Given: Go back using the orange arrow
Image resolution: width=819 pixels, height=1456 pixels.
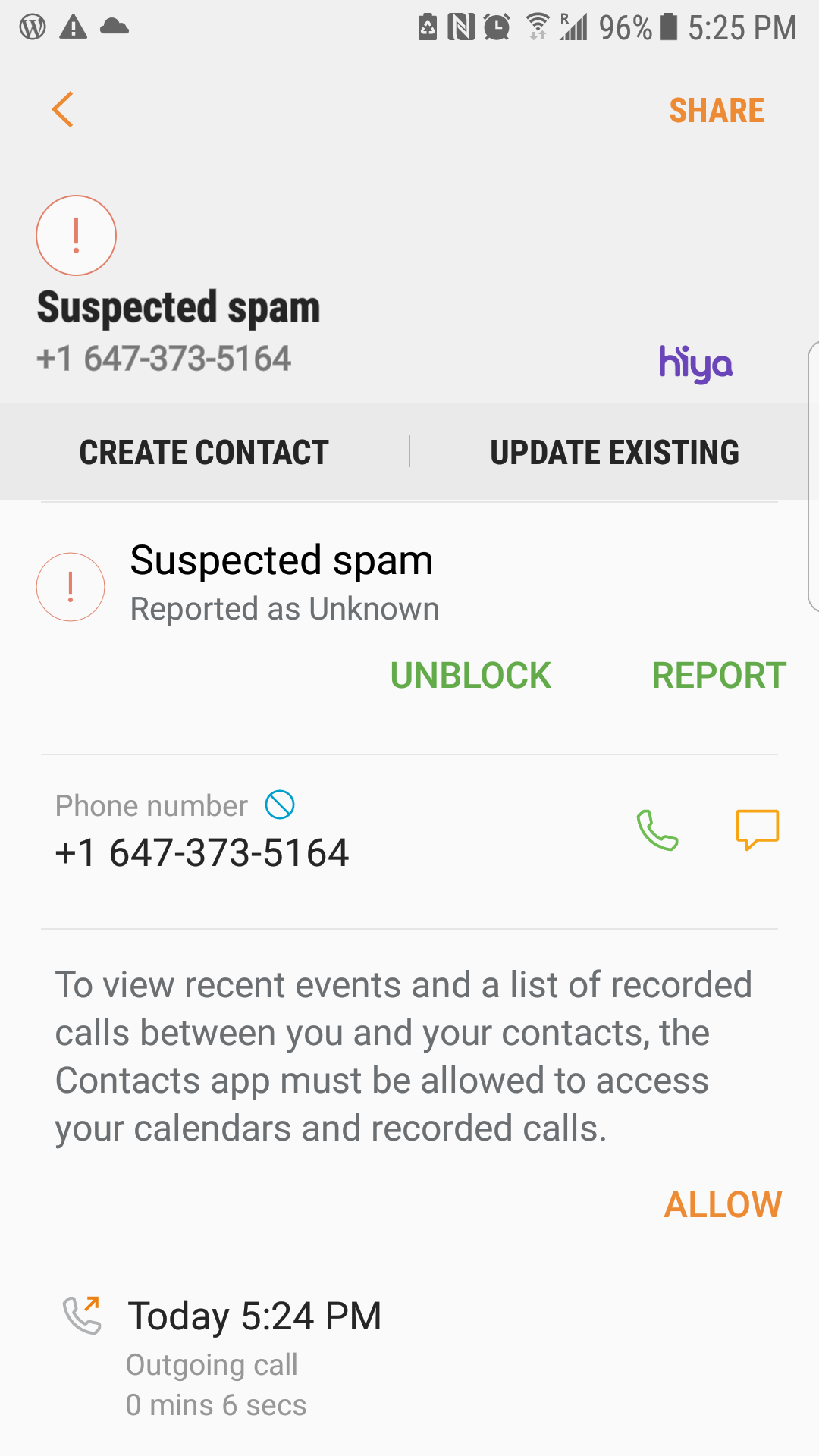Looking at the screenshot, I should [x=63, y=110].
